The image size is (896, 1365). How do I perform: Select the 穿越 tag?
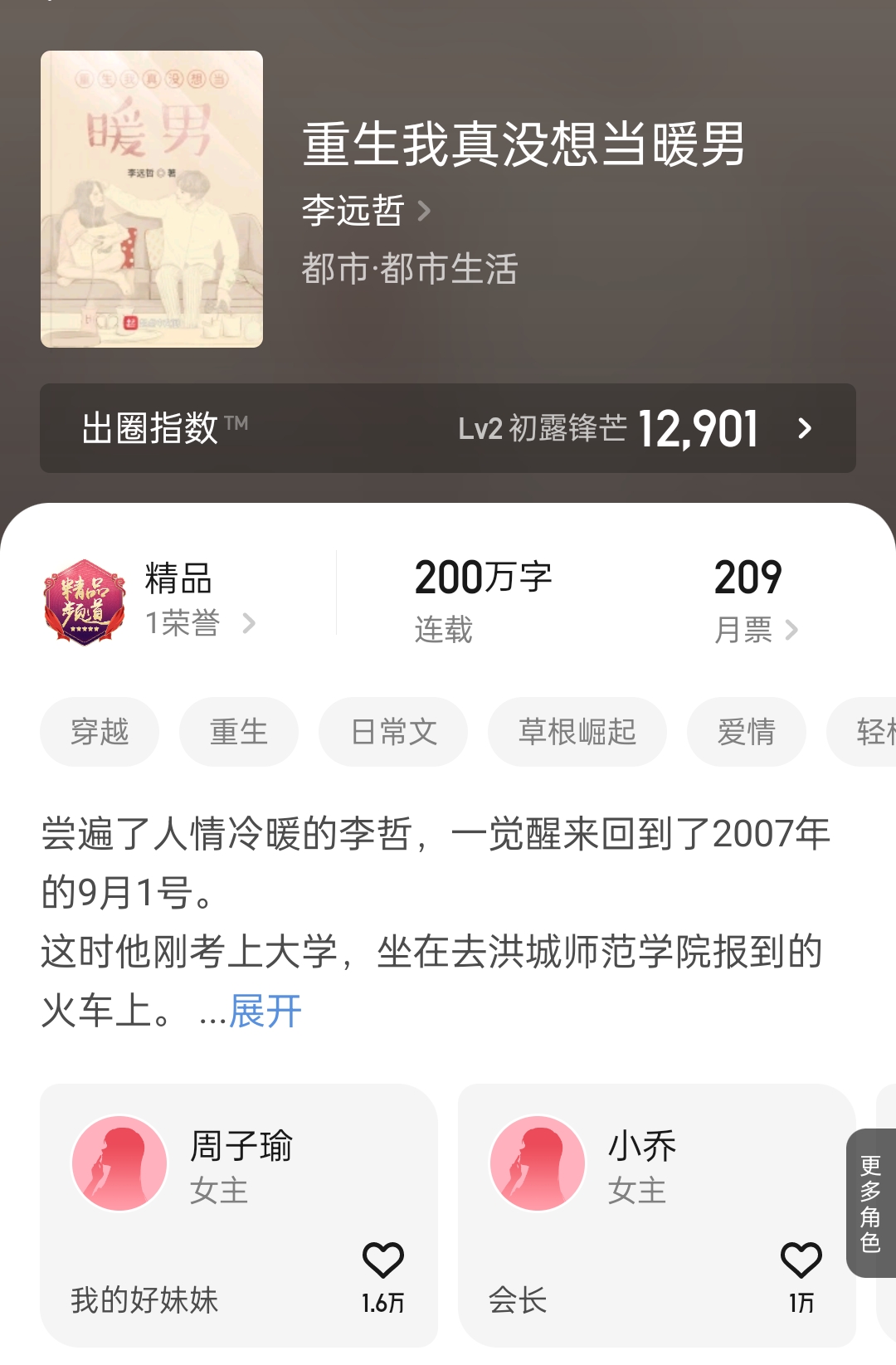tap(99, 732)
